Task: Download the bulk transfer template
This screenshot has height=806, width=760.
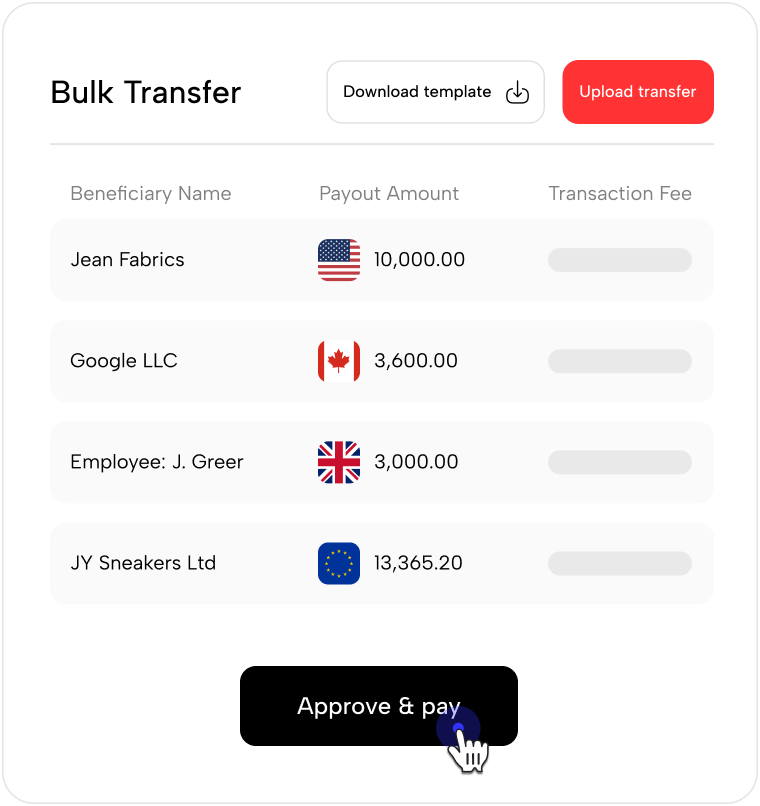Action: coord(435,92)
